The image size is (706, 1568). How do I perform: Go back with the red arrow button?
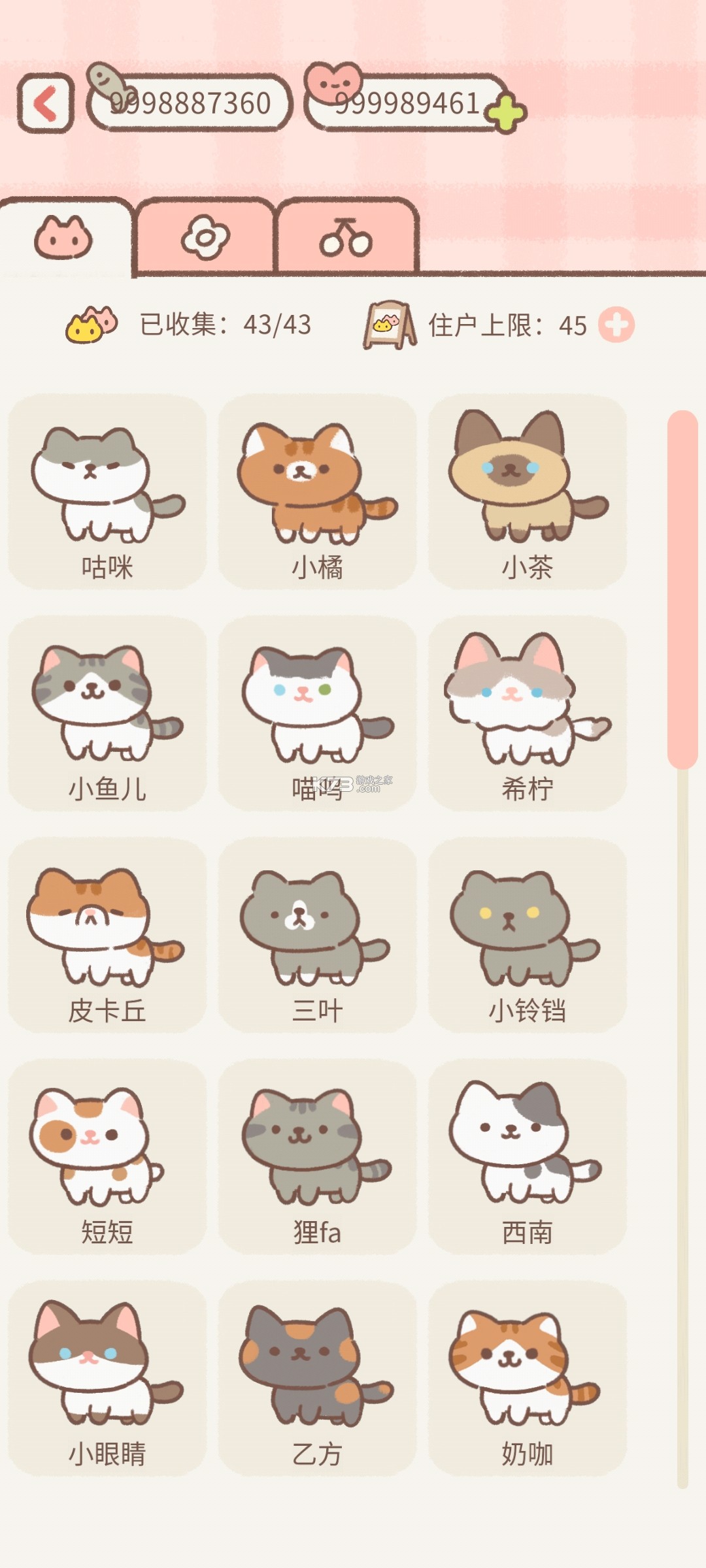pos(45,103)
